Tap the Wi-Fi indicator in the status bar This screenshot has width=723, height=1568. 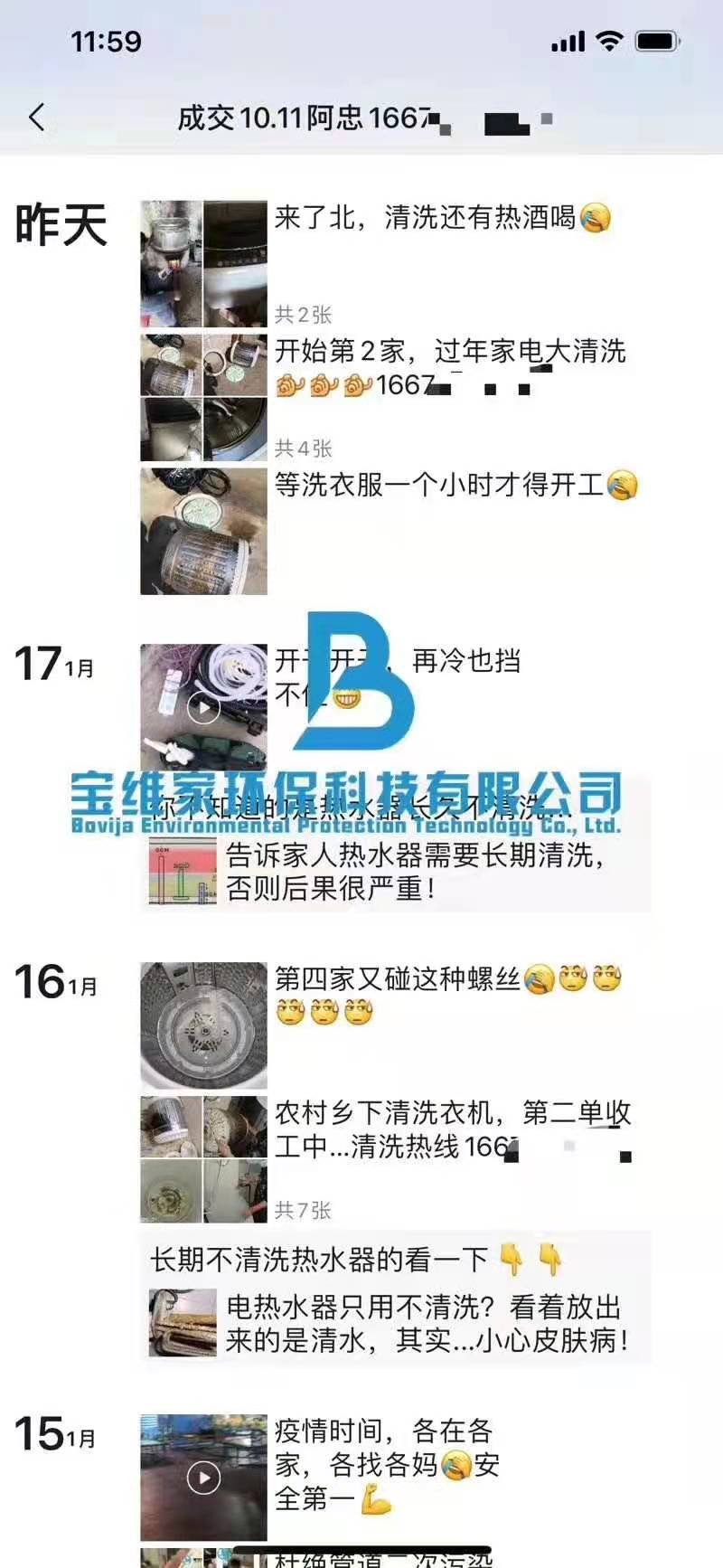tap(613, 40)
